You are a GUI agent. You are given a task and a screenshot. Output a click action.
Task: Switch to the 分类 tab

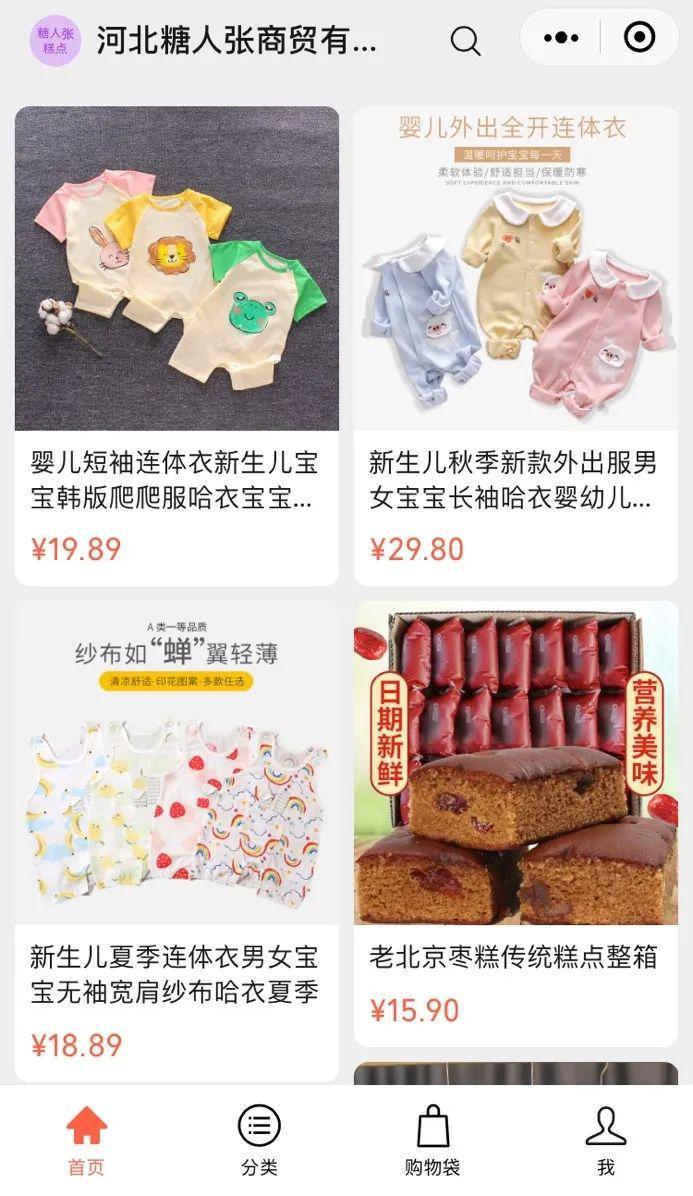[259, 1140]
